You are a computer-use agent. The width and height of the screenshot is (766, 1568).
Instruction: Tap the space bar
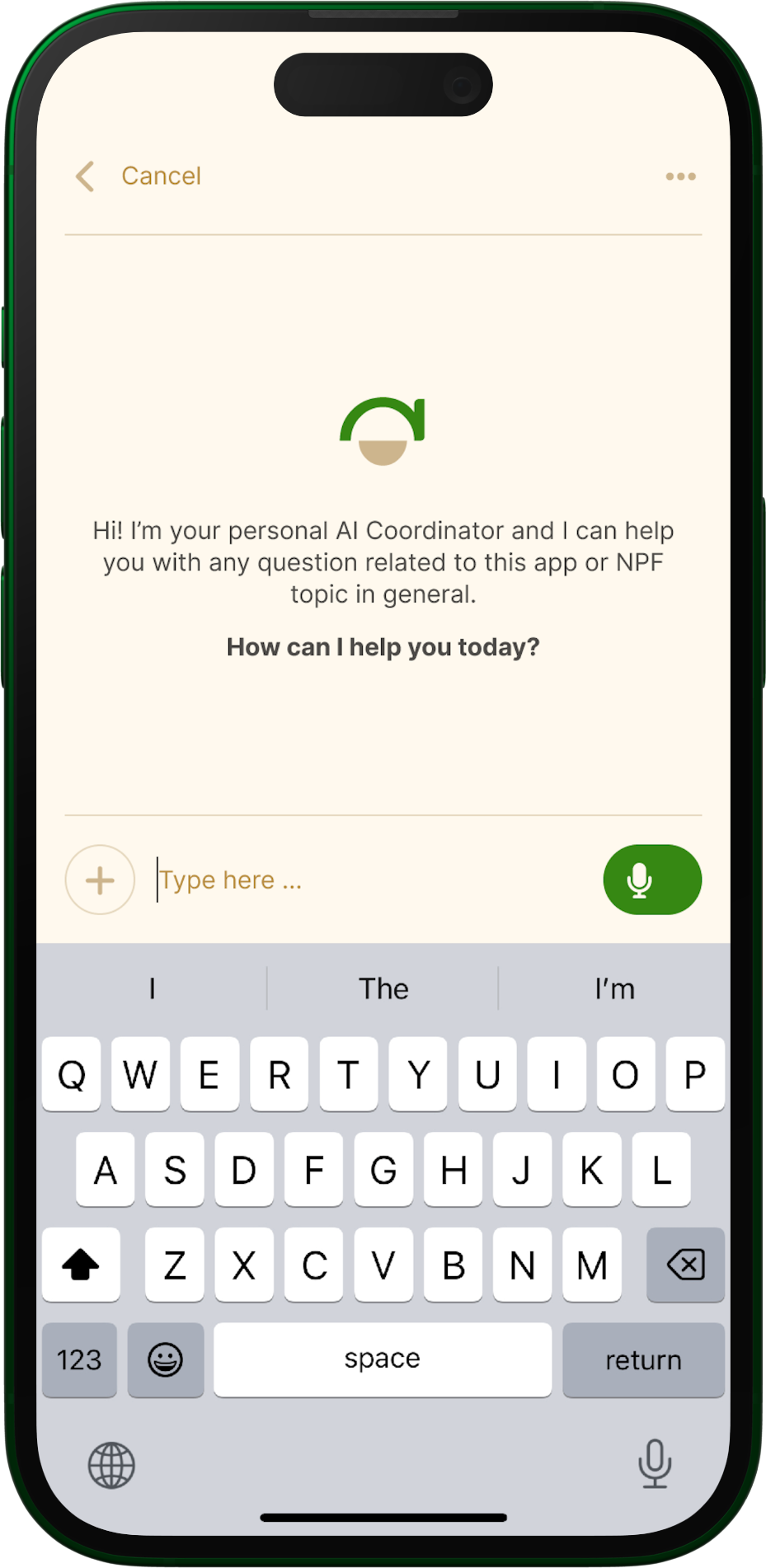(x=383, y=1359)
